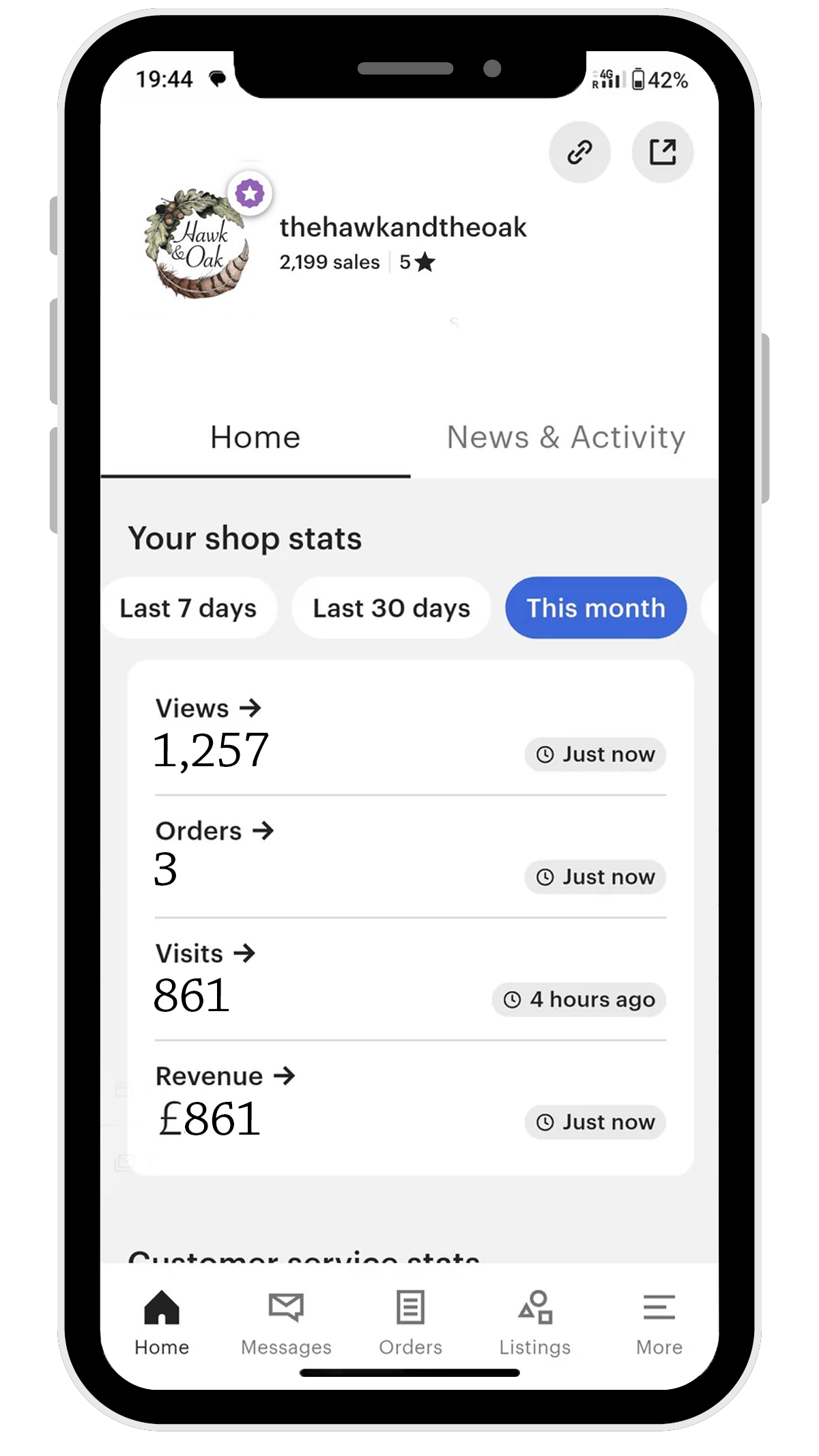Share the shop via the share icon

tap(662, 152)
